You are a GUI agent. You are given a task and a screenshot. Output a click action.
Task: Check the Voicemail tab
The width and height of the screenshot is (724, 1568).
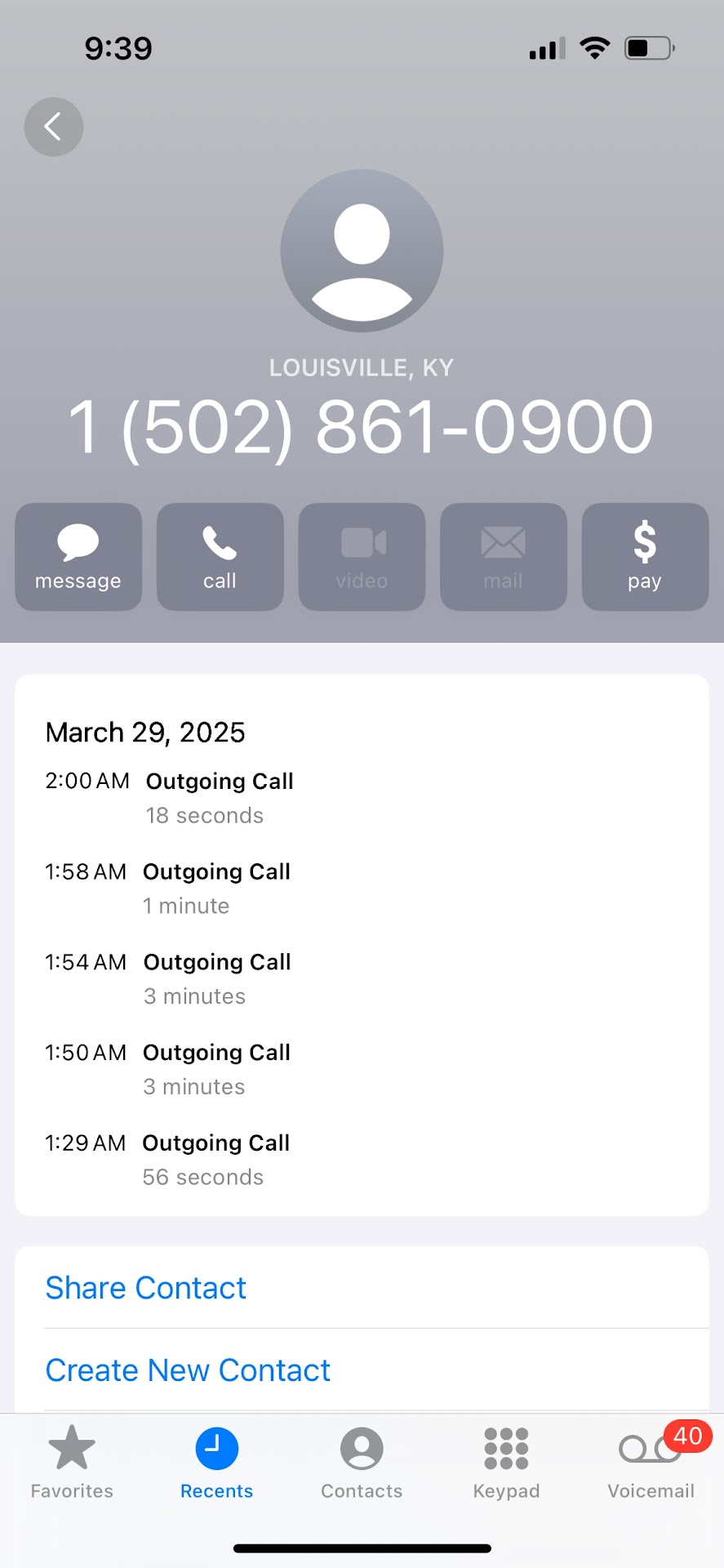pos(651,1462)
